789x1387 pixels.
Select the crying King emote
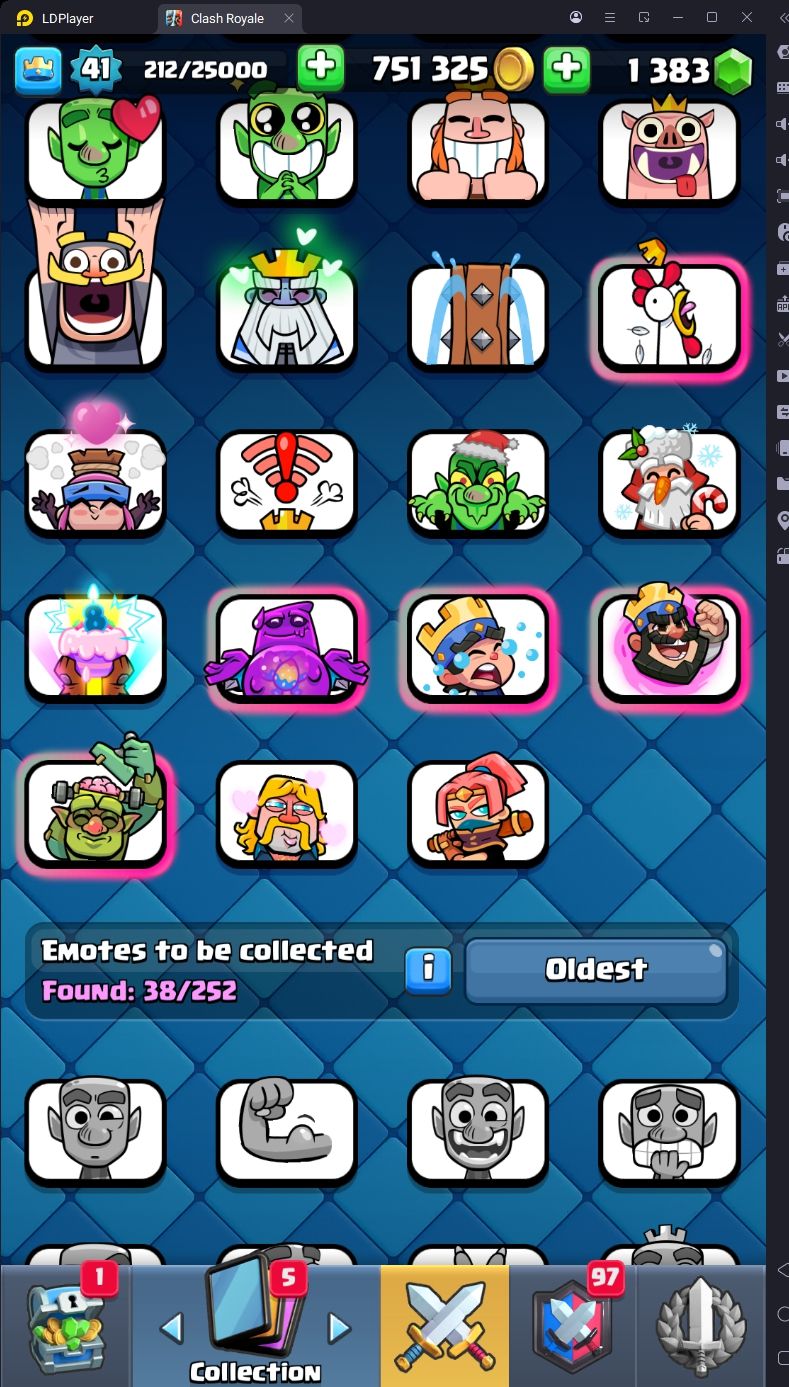coord(478,647)
